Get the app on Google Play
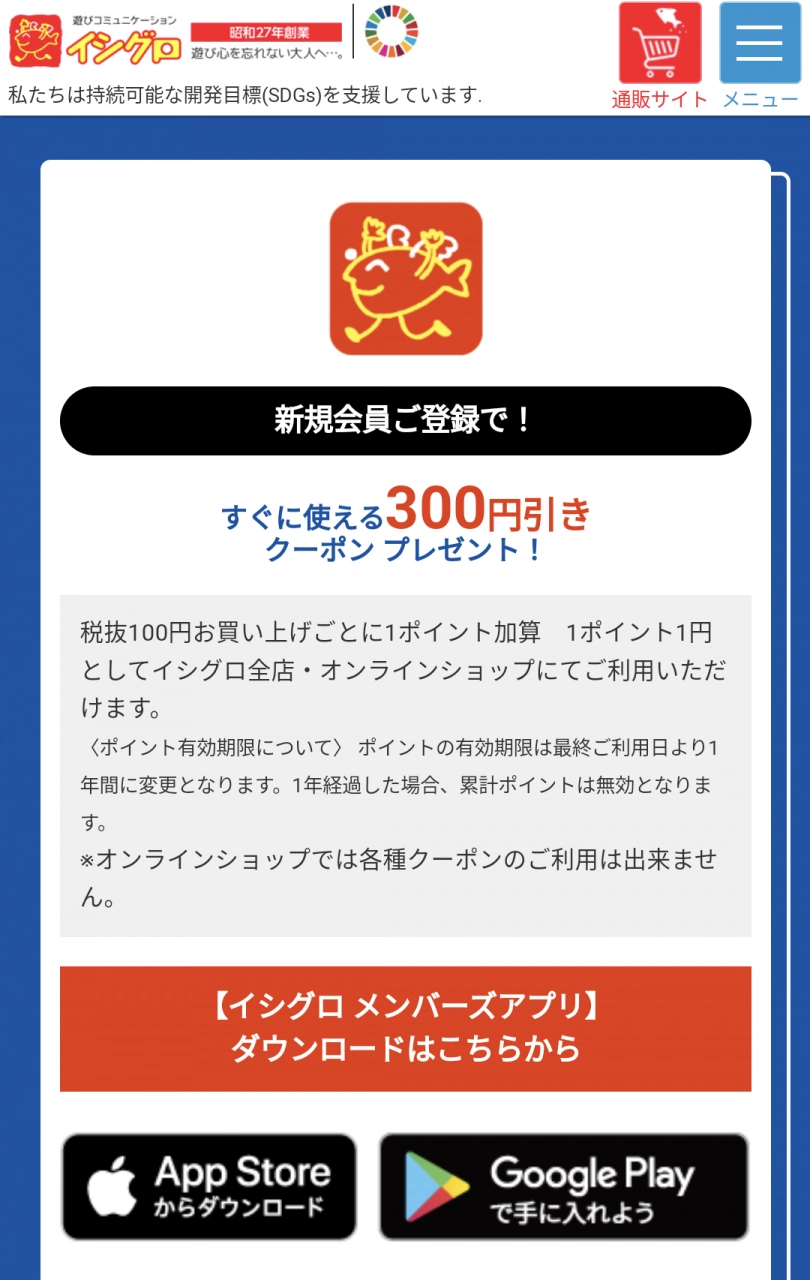The image size is (810, 1280). pyautogui.click(x=563, y=1186)
